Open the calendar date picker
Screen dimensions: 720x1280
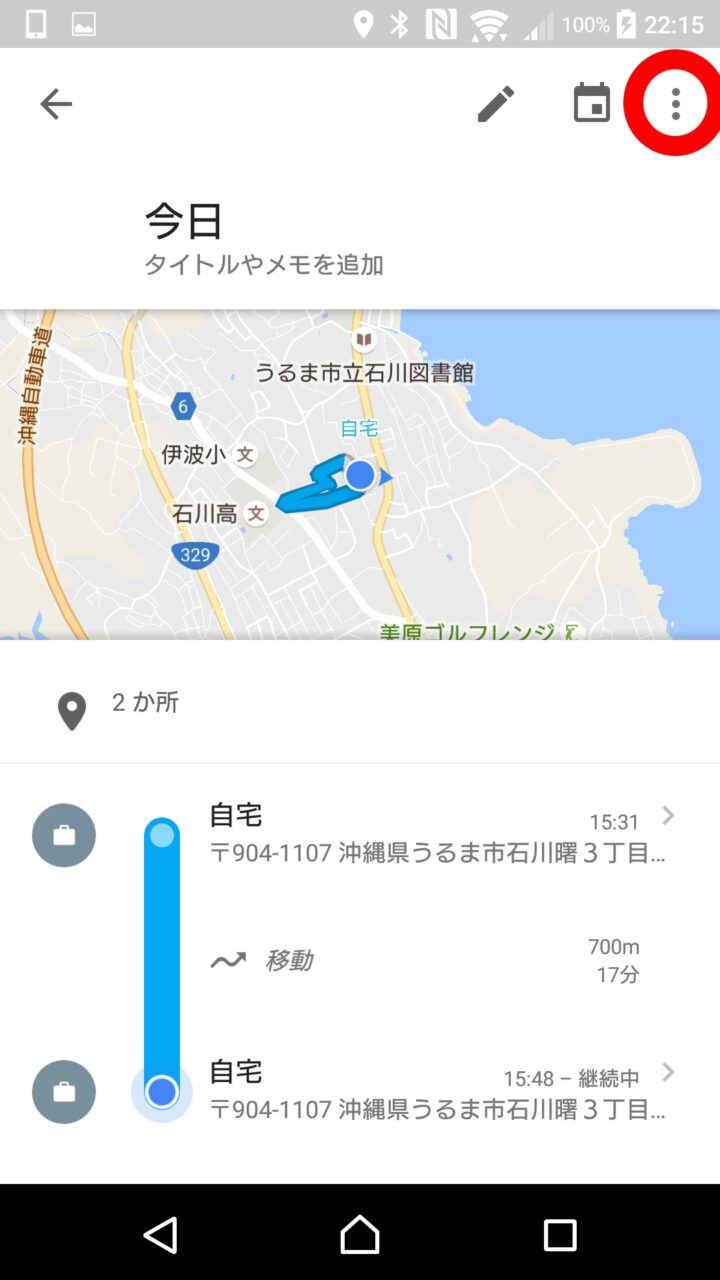point(592,104)
